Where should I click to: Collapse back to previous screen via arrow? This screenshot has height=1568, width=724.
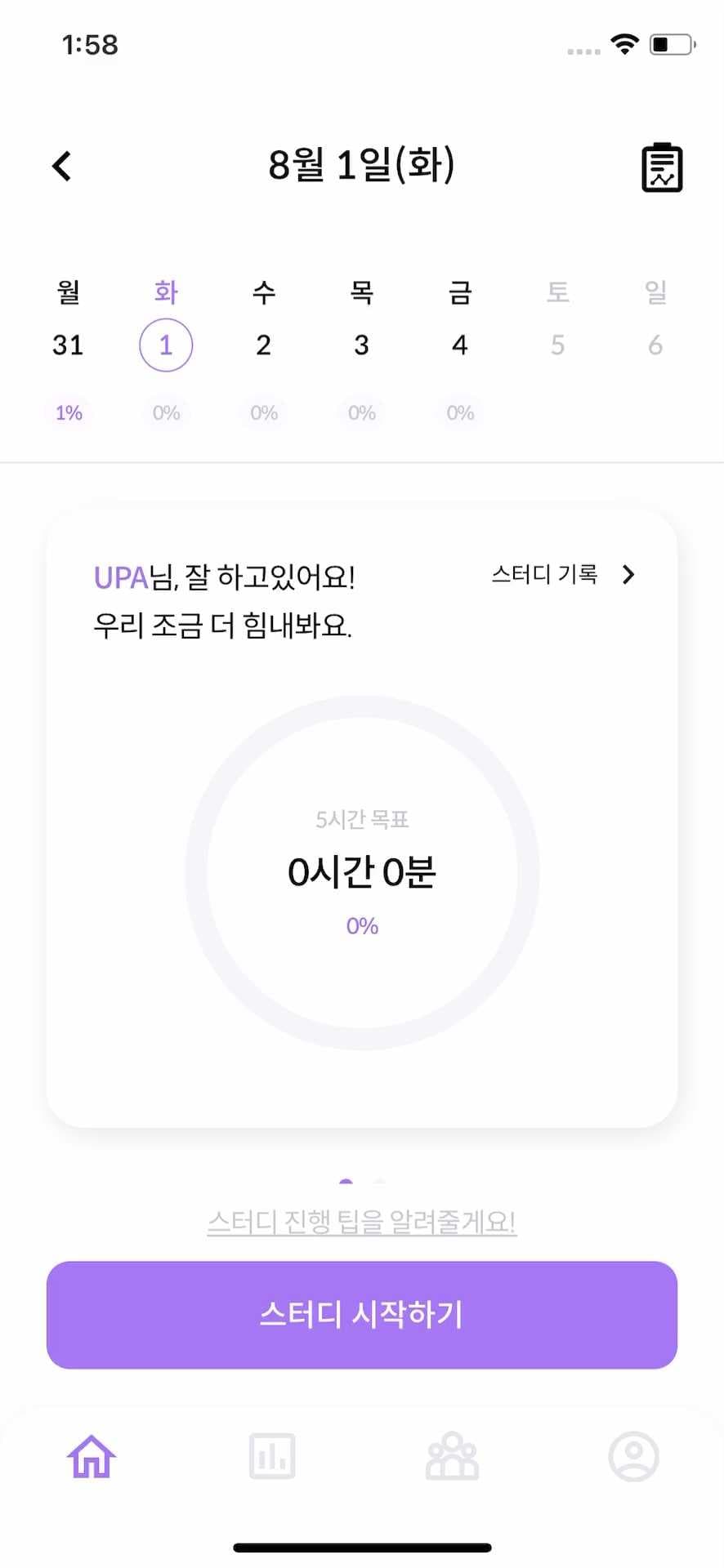tap(60, 166)
